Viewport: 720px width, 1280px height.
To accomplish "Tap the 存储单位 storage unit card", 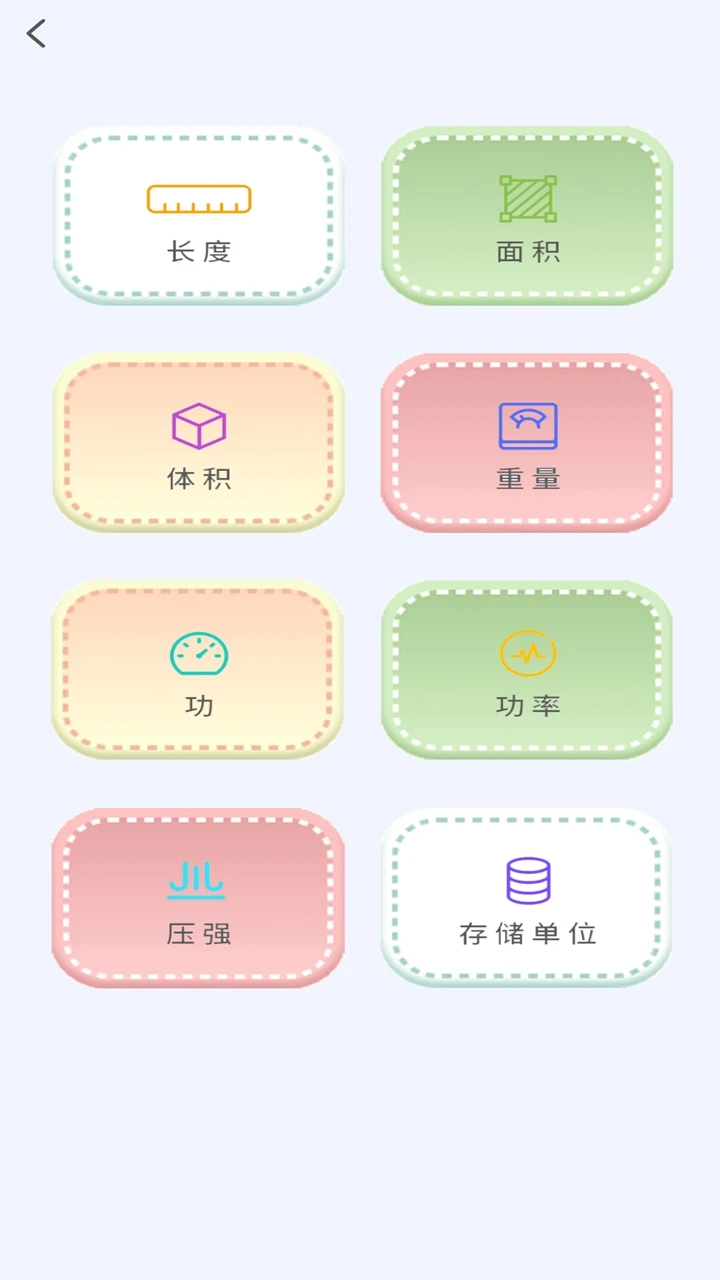I will pos(527,898).
